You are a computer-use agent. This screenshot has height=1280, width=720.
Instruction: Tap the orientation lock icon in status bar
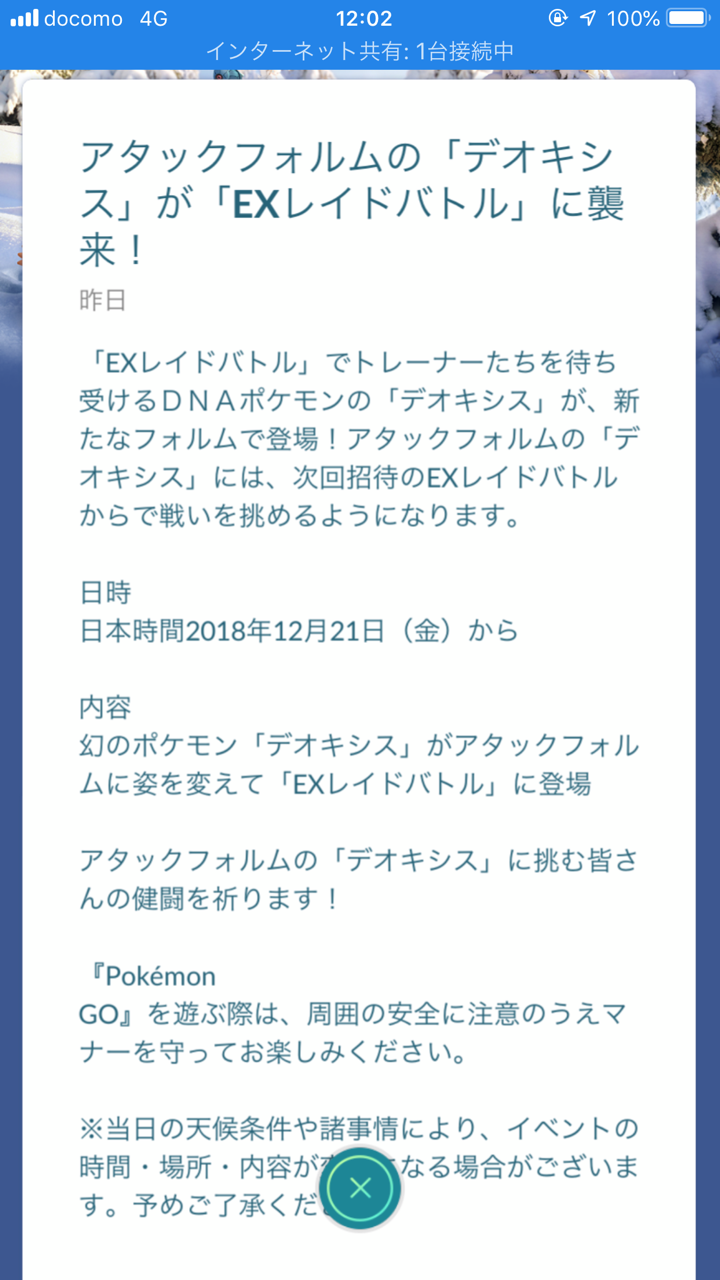coord(558,16)
